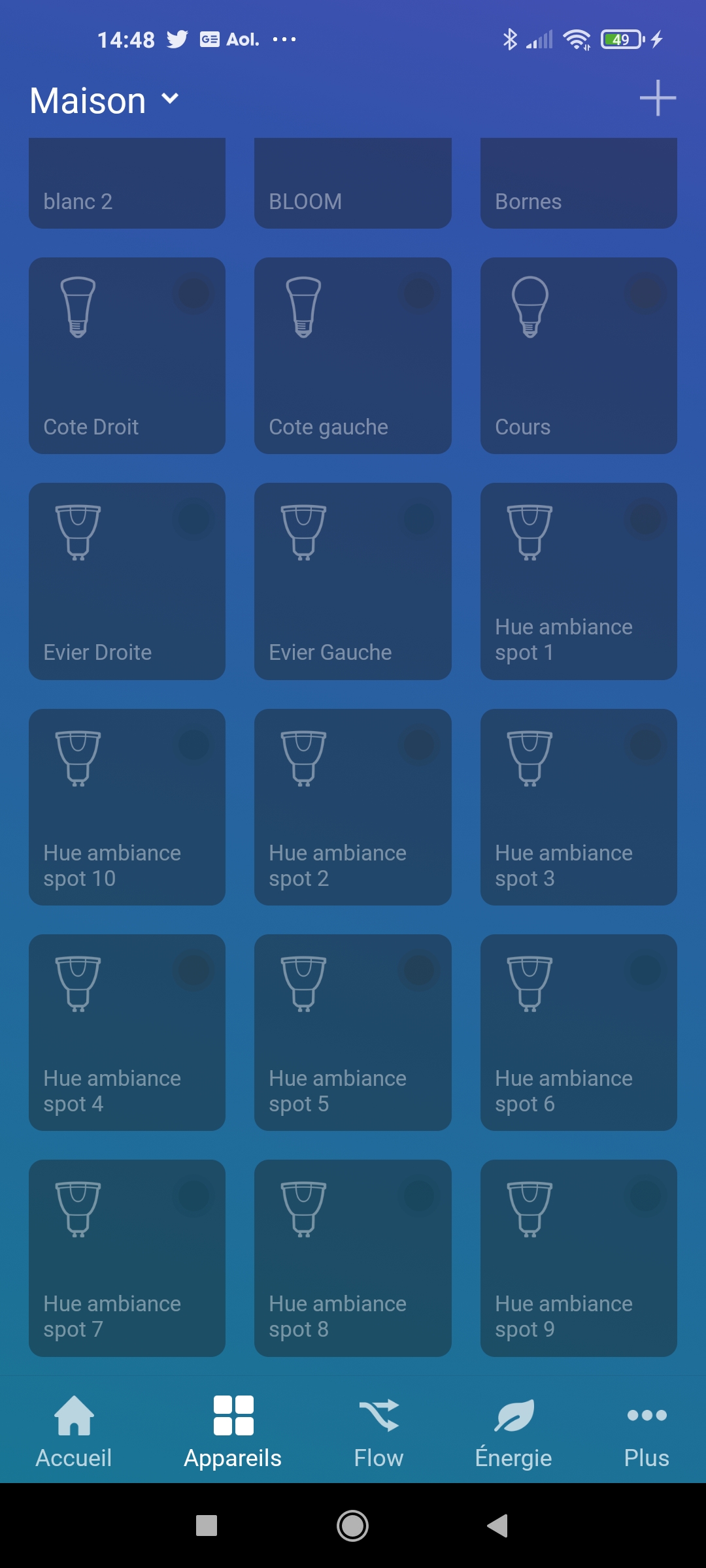Viewport: 706px width, 1568px height.
Task: Toggle the Cote Droit light tile
Action: [127, 356]
